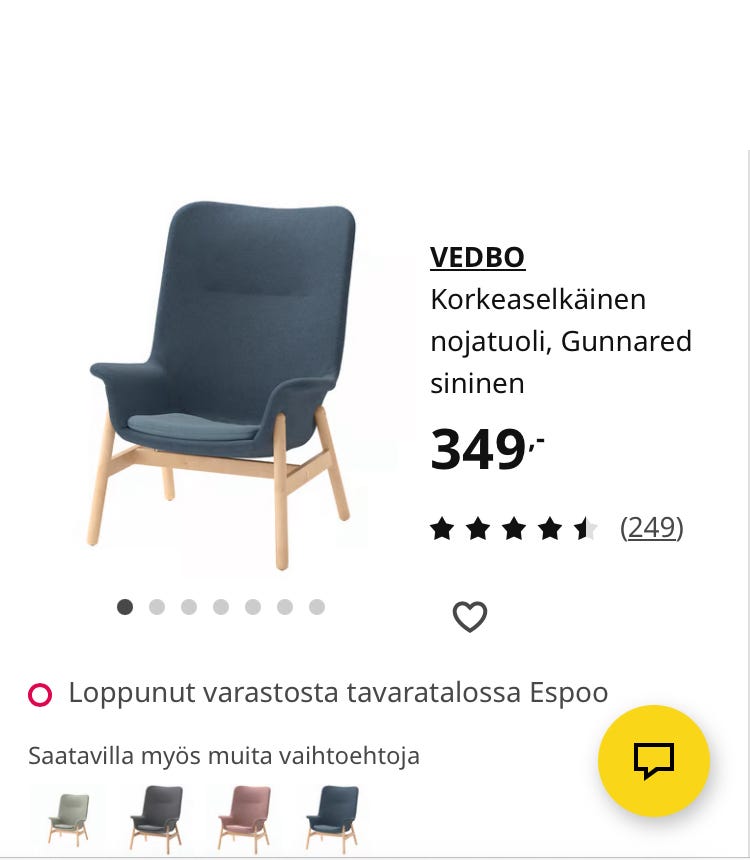Choose the dark gray chair variant
This screenshot has width=750, height=860.
155,818
